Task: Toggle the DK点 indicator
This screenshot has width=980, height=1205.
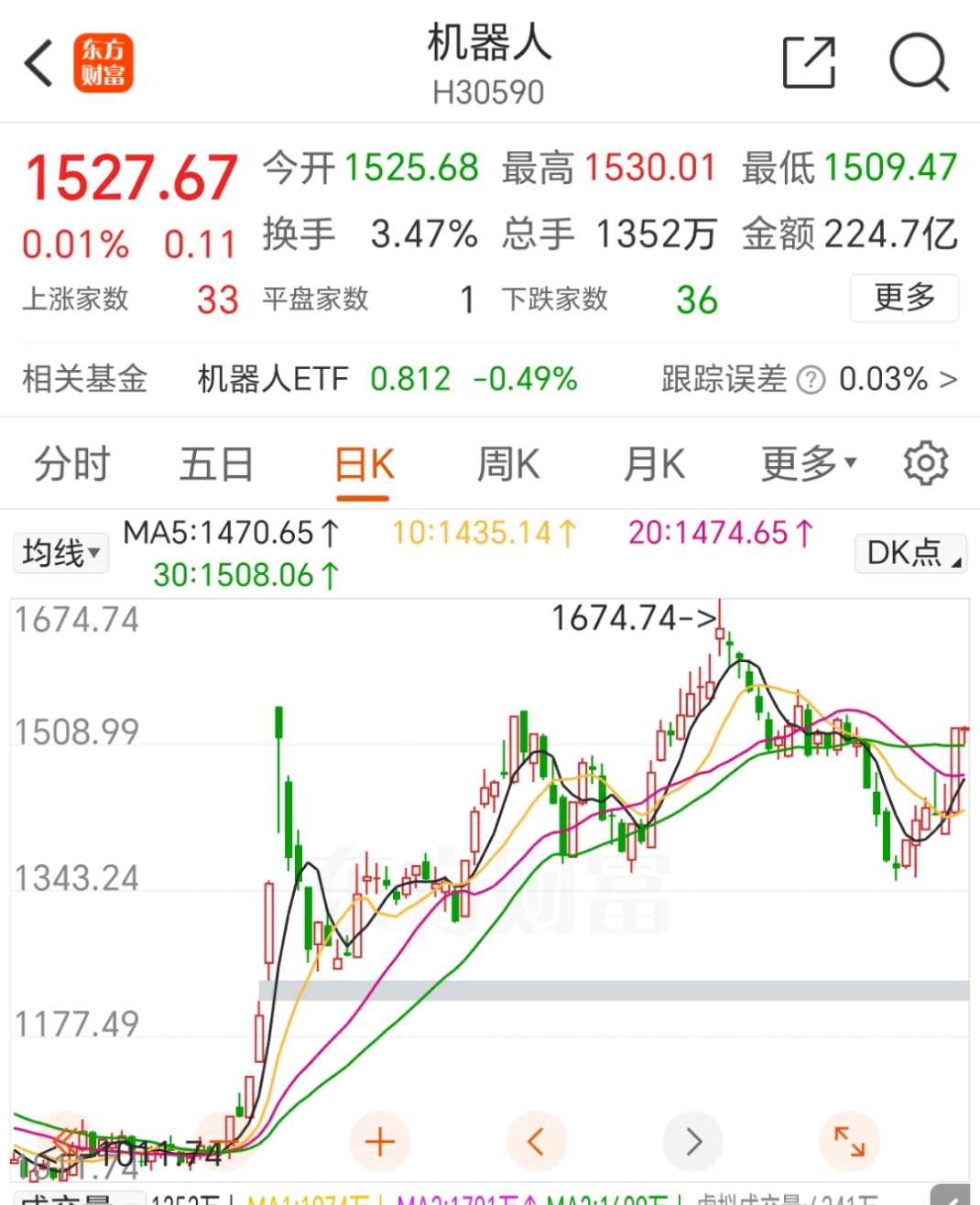Action: (x=909, y=552)
